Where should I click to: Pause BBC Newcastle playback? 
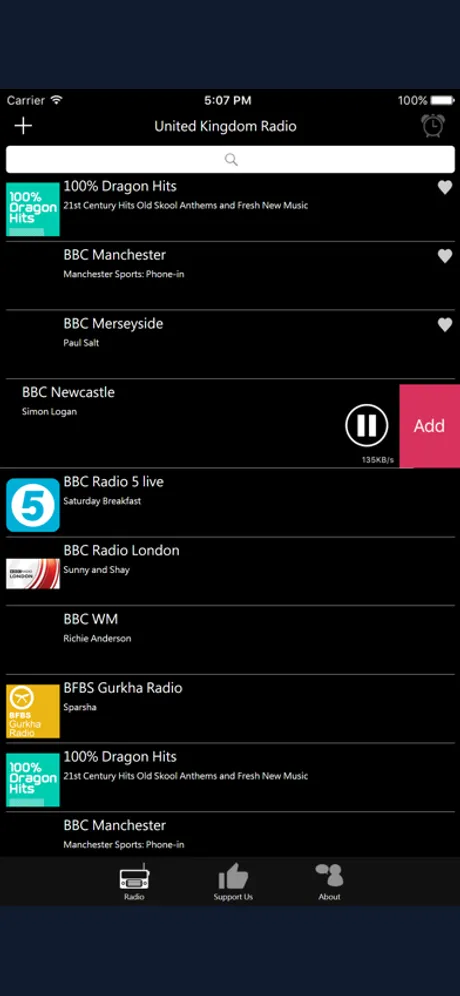click(x=367, y=425)
